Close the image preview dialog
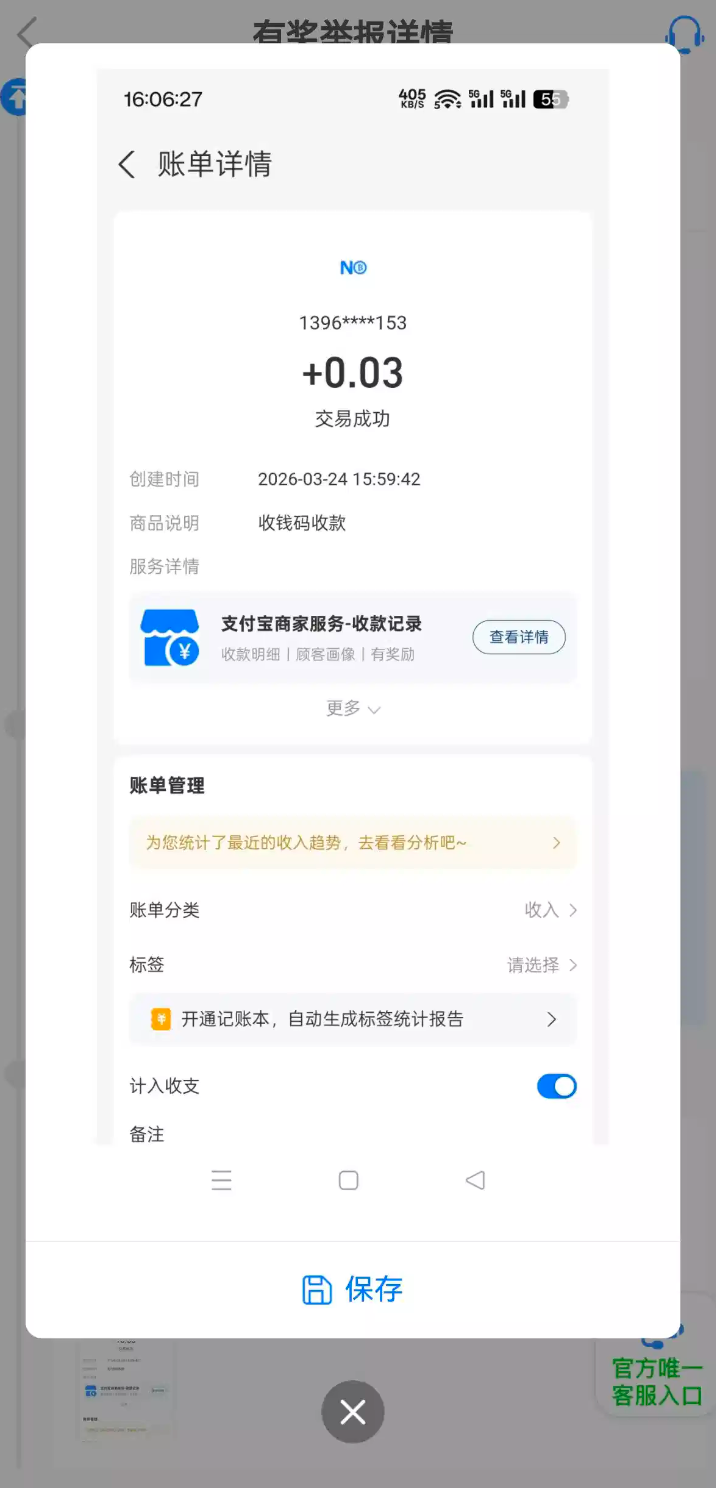The image size is (716, 1488). pyautogui.click(x=352, y=1412)
